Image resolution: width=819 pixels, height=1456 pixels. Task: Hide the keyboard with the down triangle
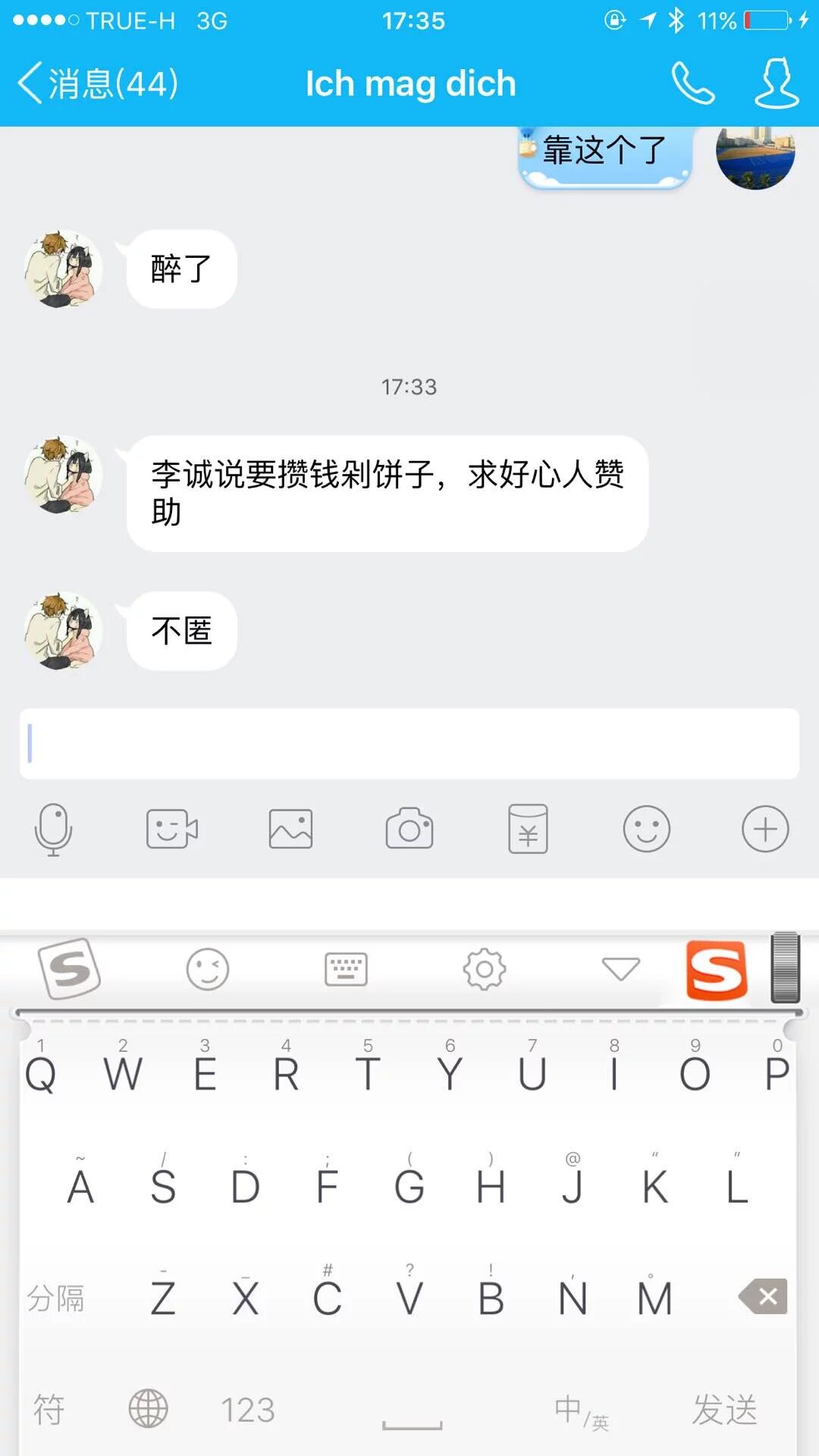coord(621,969)
